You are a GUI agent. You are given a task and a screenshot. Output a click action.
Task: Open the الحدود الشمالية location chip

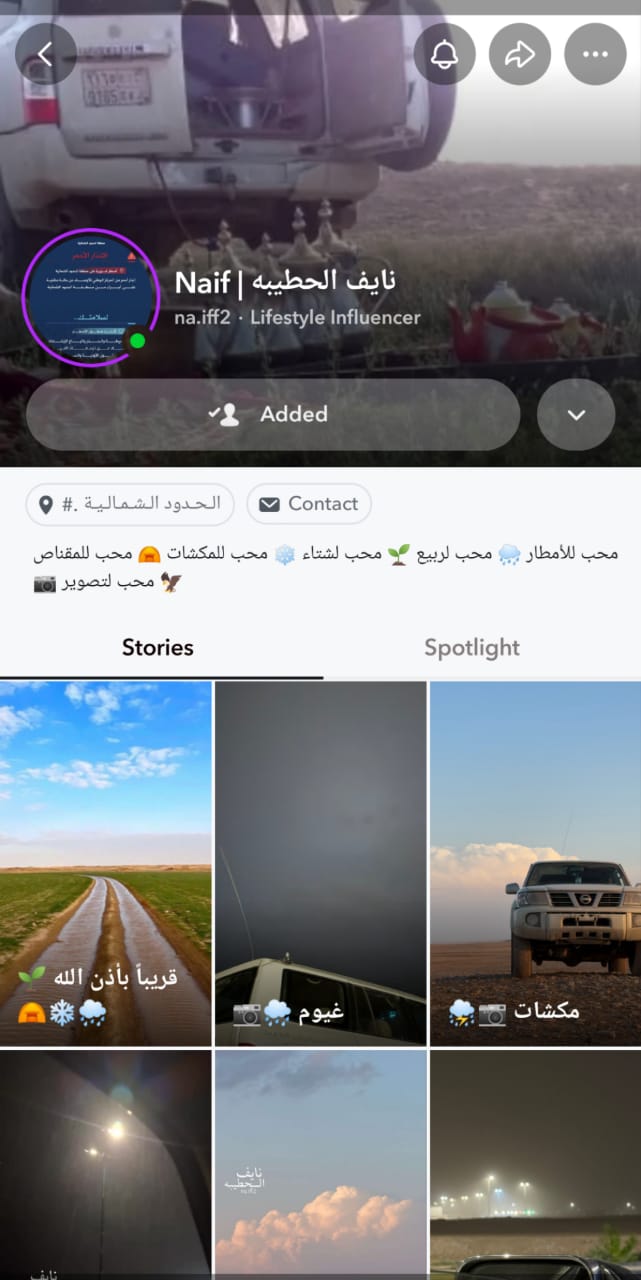pos(130,504)
